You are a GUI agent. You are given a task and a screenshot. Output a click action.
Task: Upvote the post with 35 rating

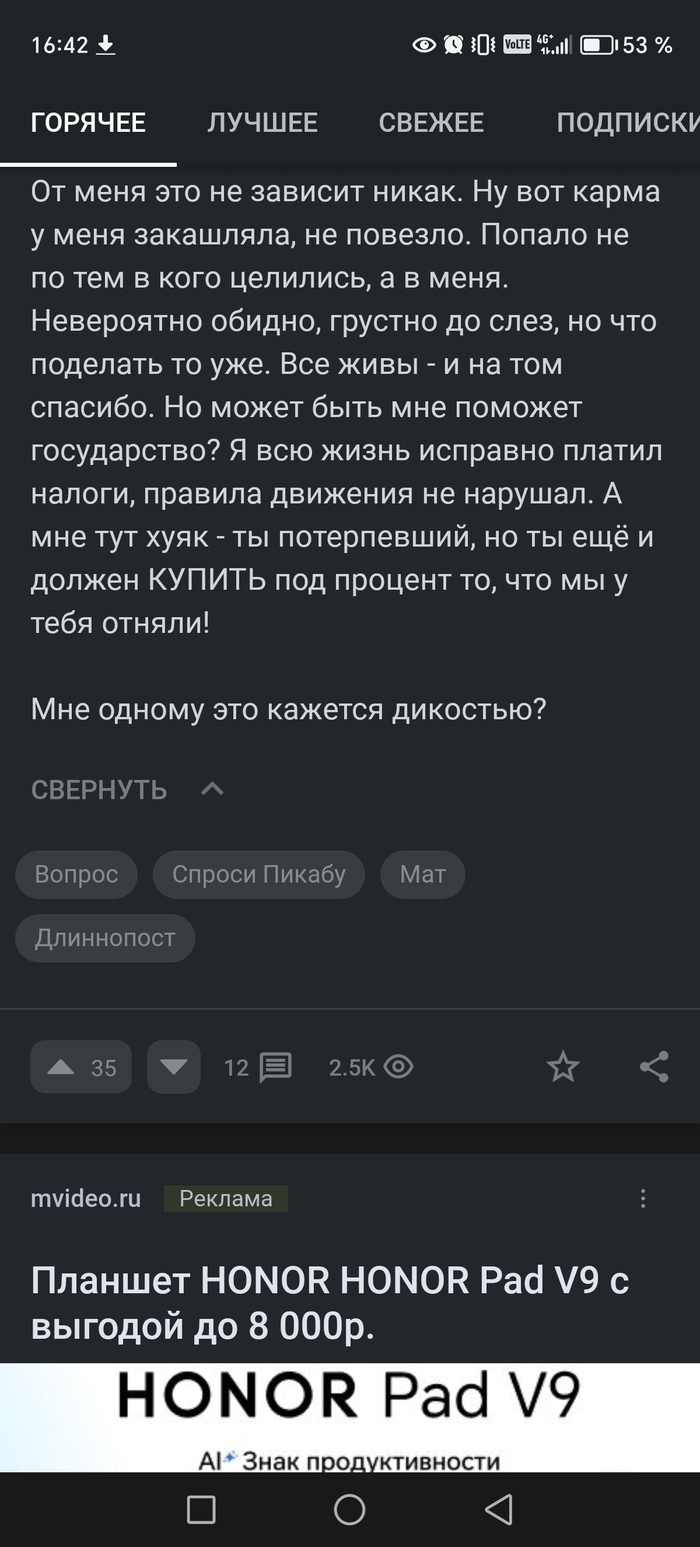[80, 1067]
